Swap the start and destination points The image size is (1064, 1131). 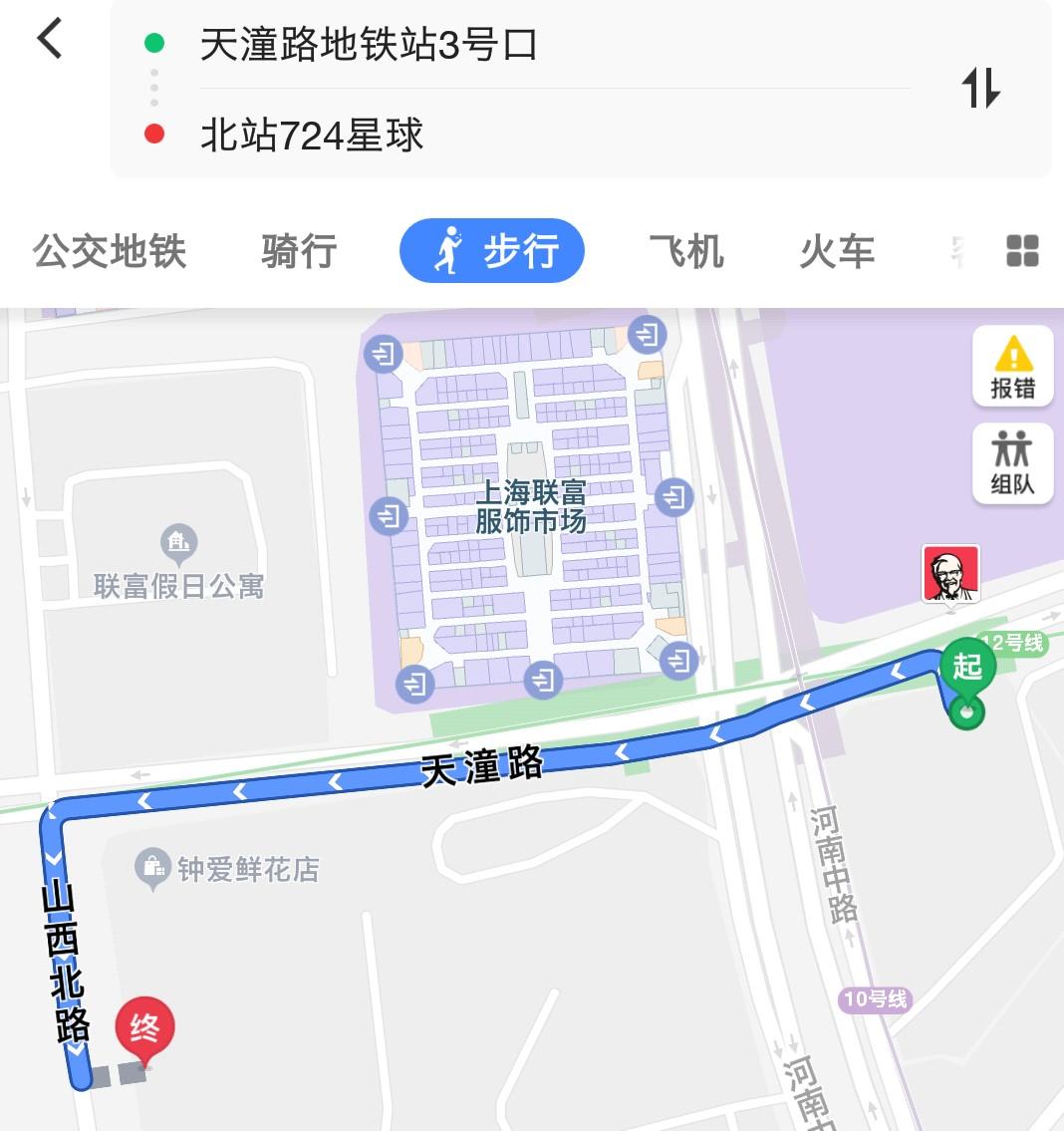pos(980,88)
